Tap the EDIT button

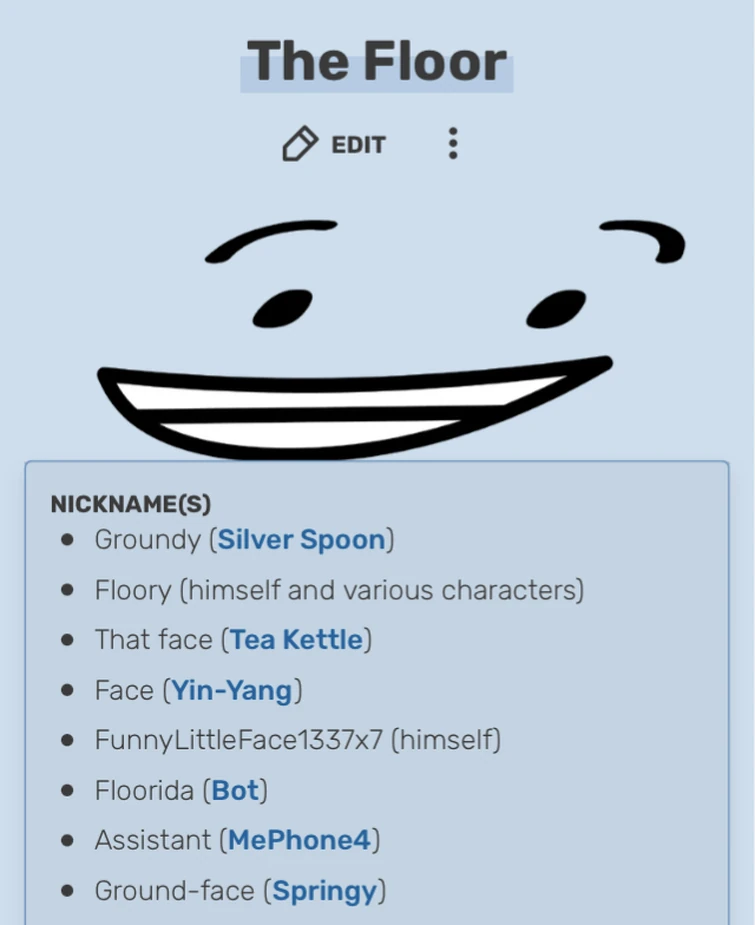coord(335,145)
